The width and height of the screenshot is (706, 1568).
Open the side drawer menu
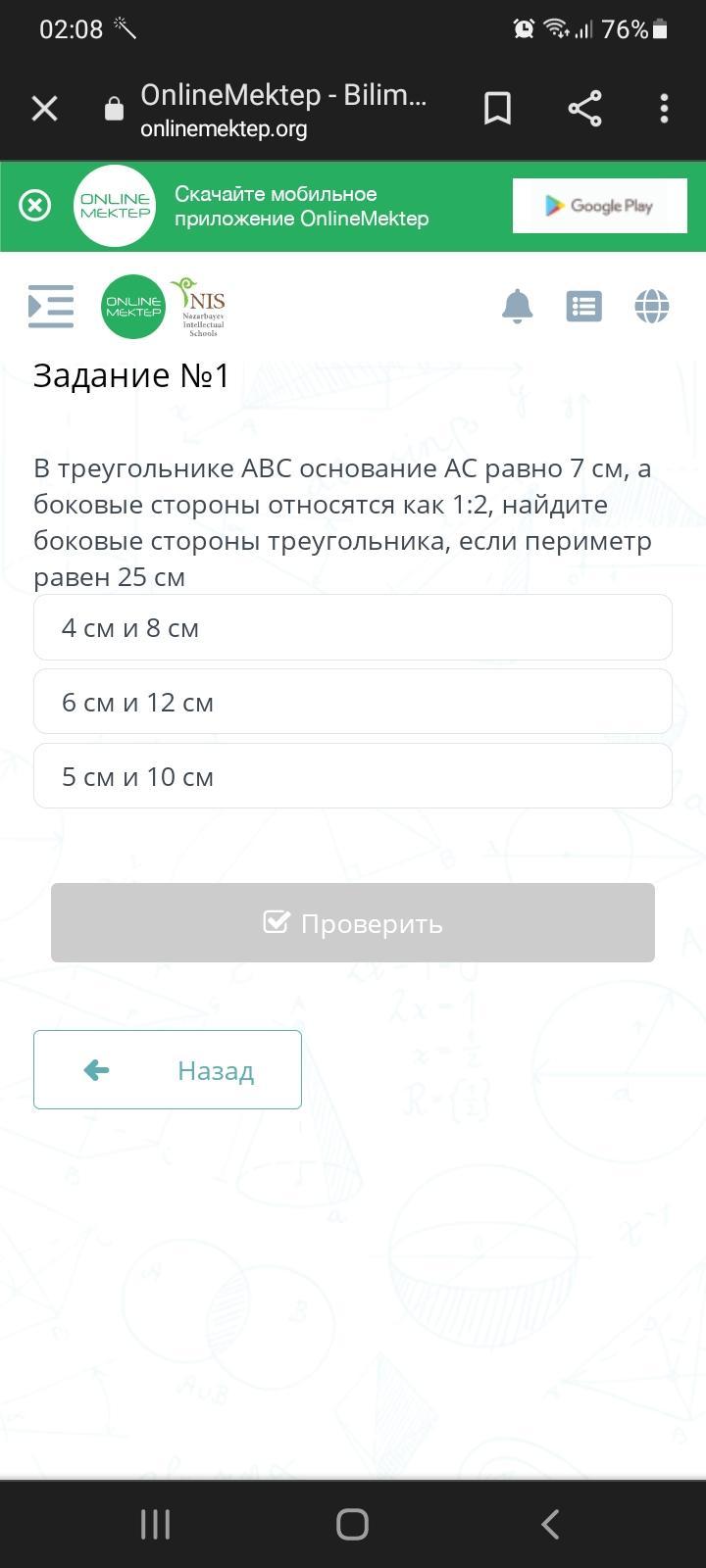coord(51,306)
